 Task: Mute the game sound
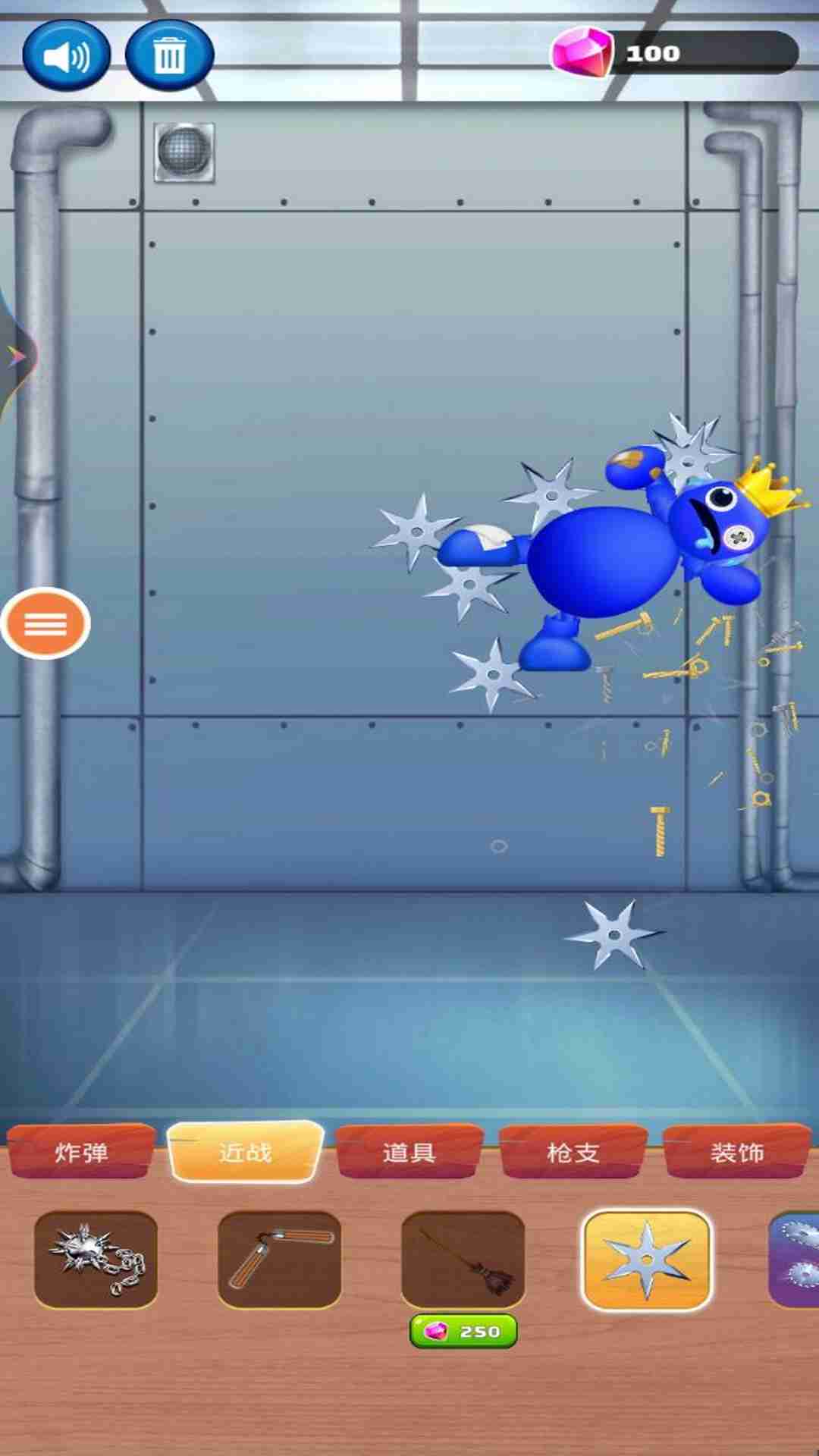(66, 55)
